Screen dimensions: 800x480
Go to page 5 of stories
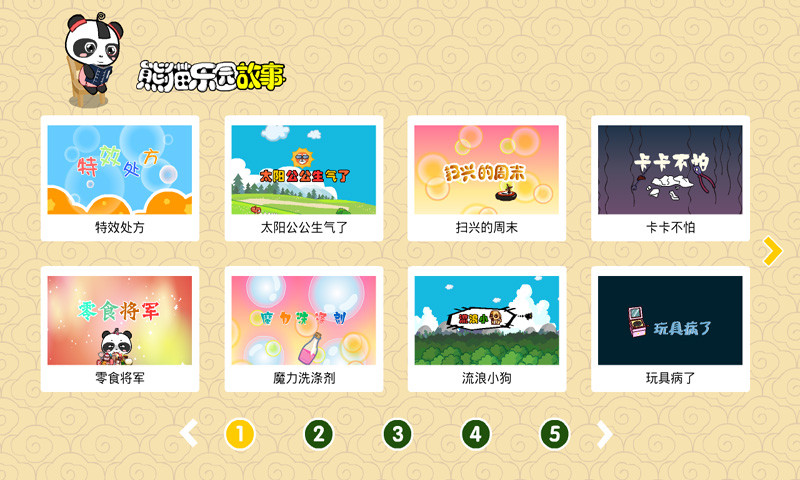tap(554, 434)
